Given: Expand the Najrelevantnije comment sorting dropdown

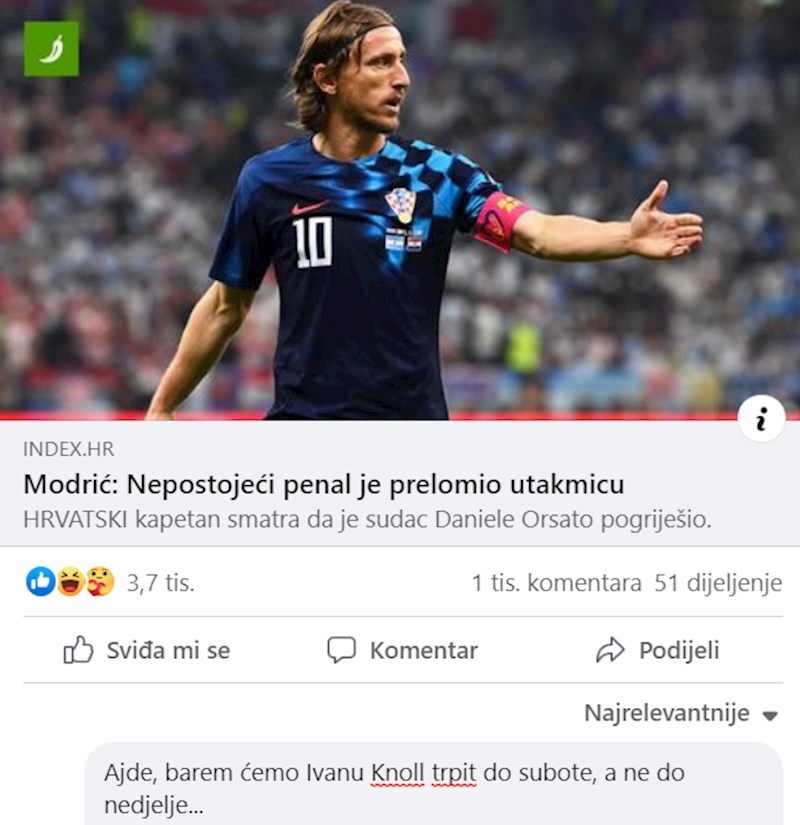Looking at the screenshot, I should [681, 714].
